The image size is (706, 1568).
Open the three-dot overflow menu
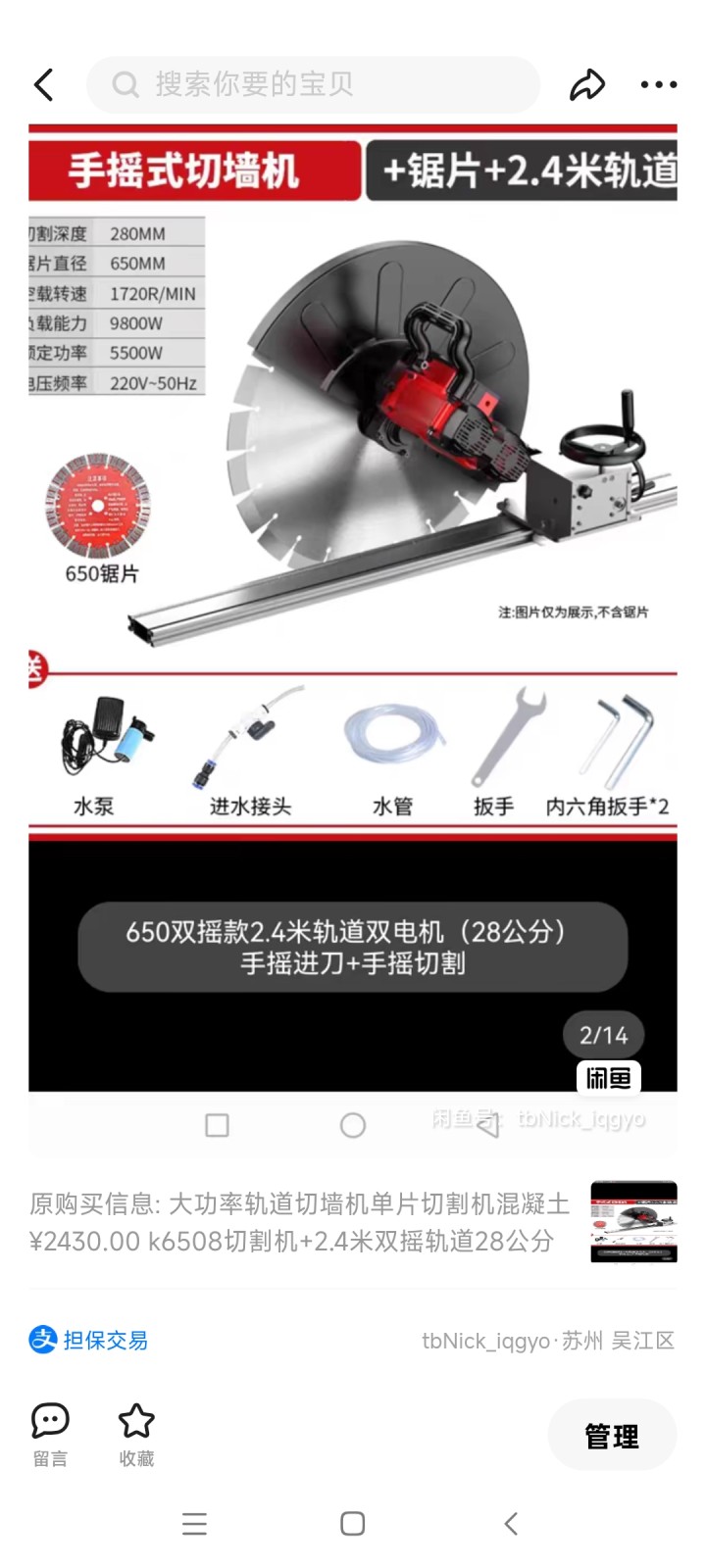(658, 85)
